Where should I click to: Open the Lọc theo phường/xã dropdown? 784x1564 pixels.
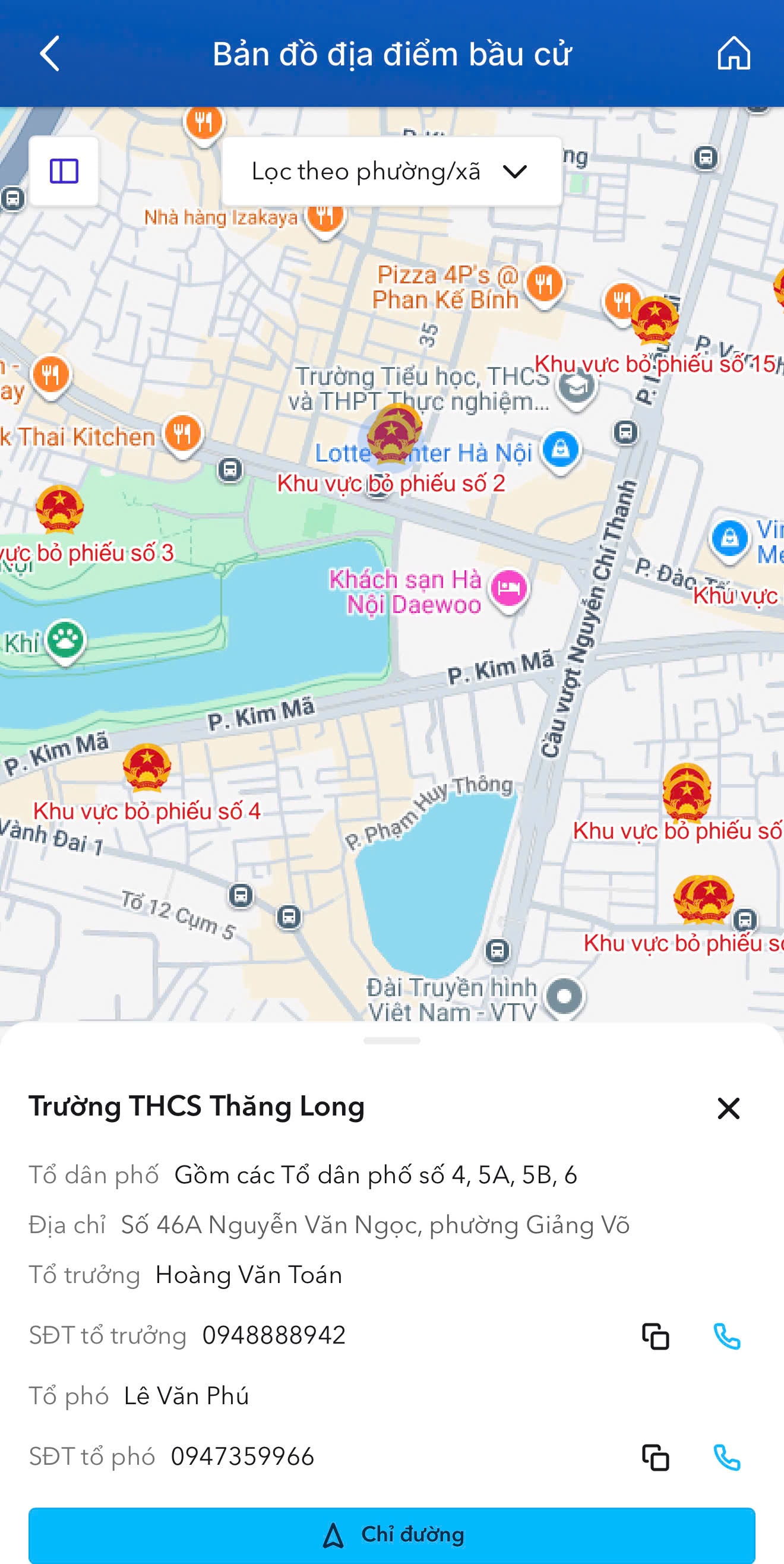391,170
